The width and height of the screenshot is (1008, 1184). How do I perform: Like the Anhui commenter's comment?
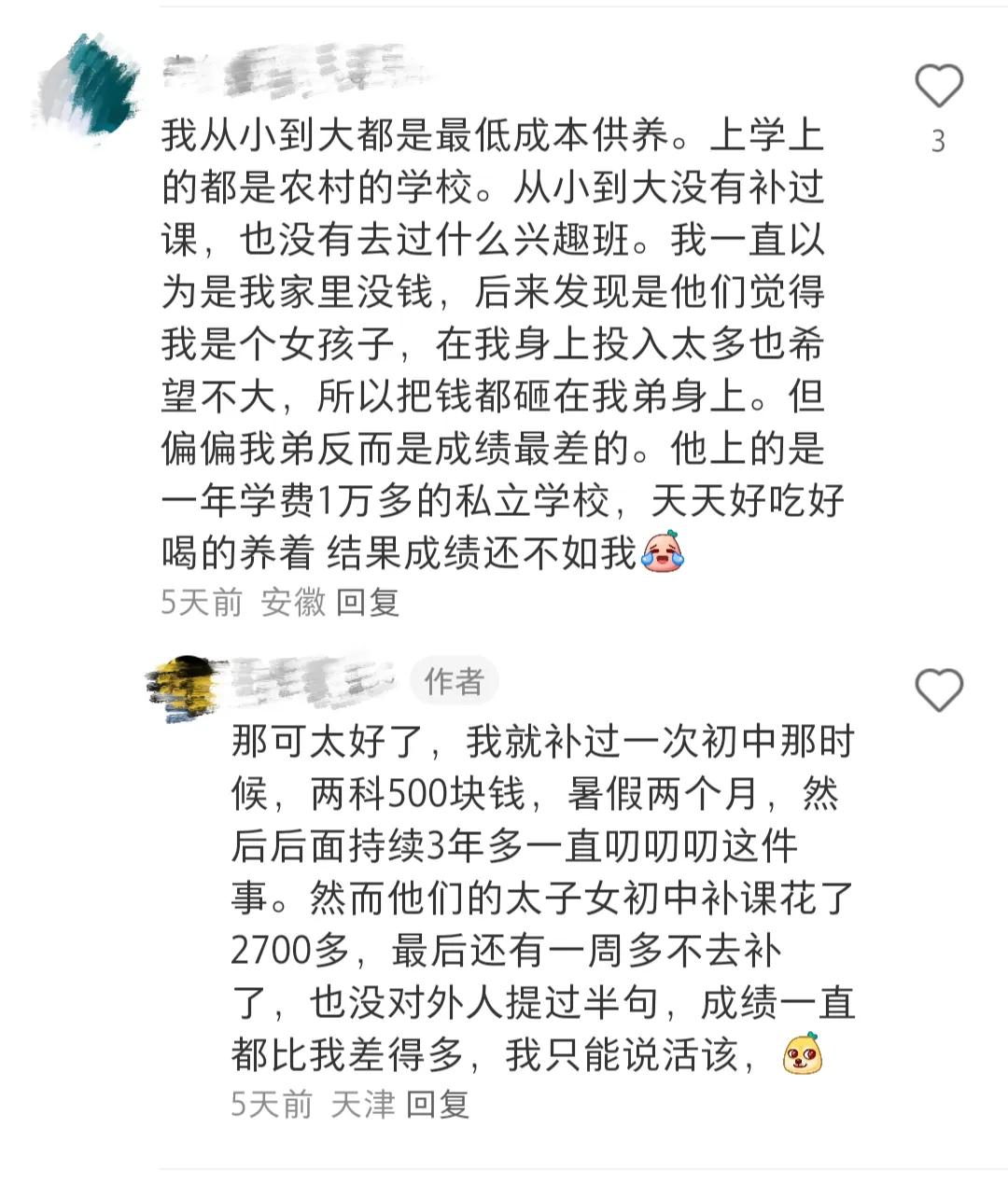[938, 87]
